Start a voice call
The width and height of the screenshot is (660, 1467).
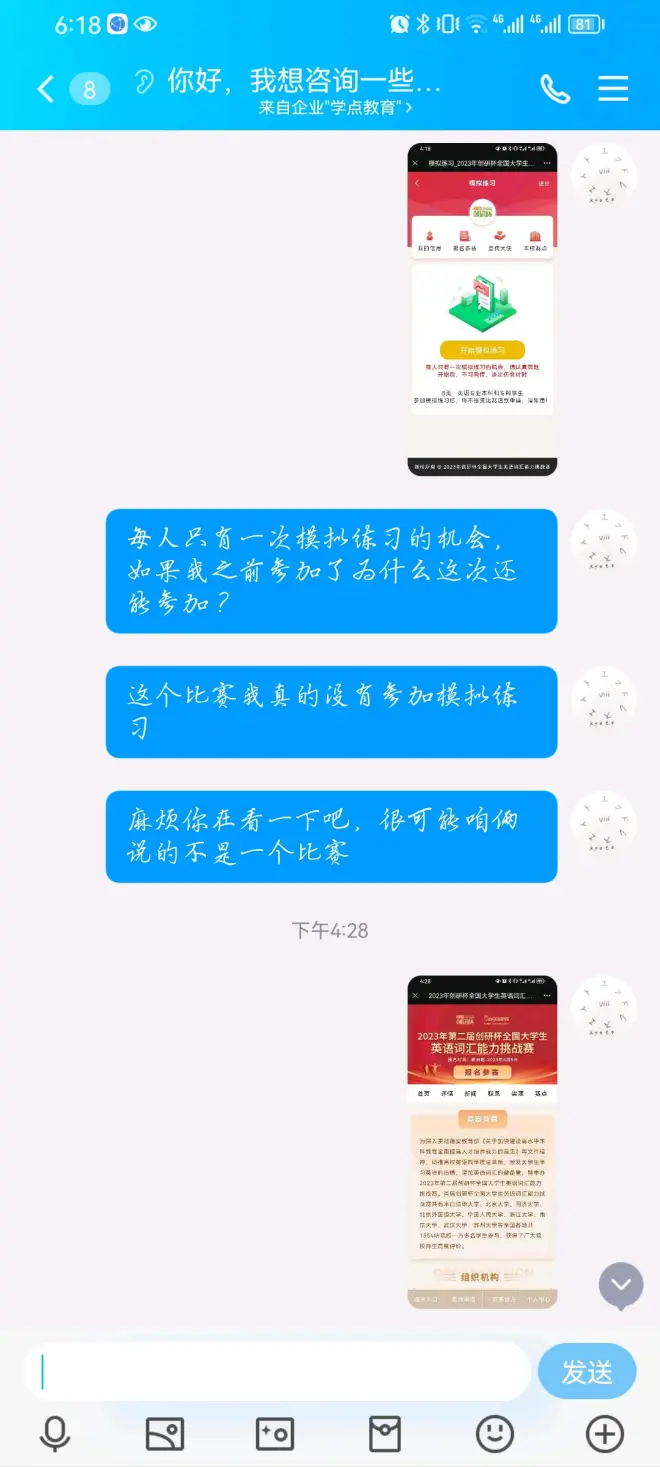point(555,89)
